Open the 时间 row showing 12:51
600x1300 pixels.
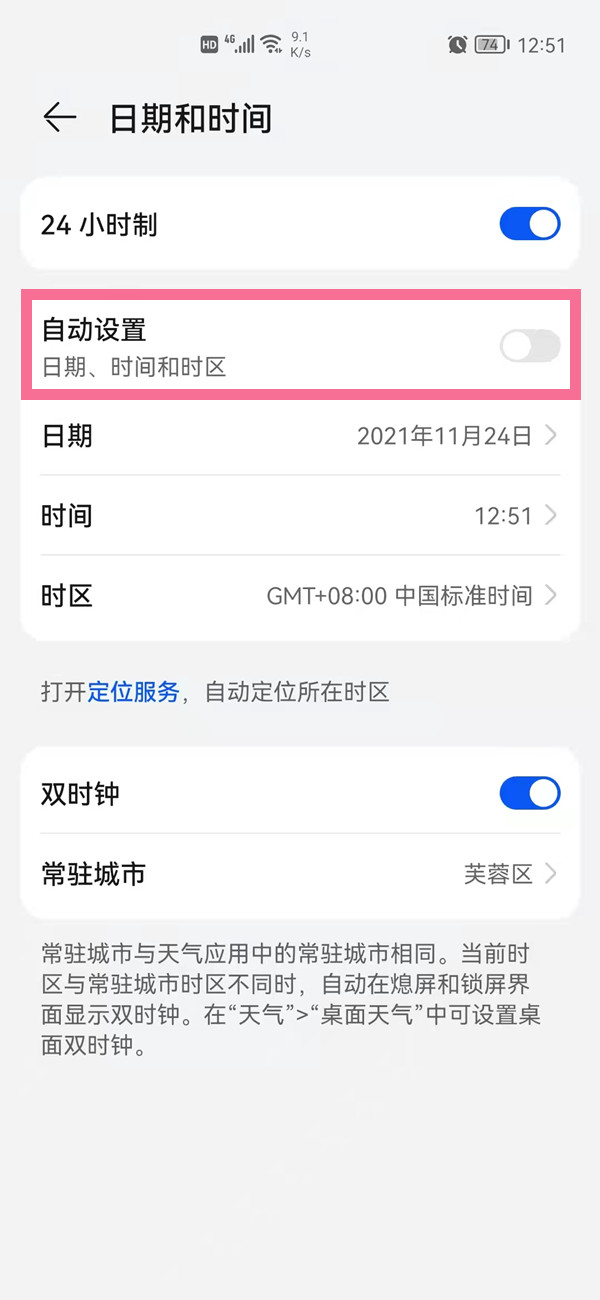click(300, 516)
